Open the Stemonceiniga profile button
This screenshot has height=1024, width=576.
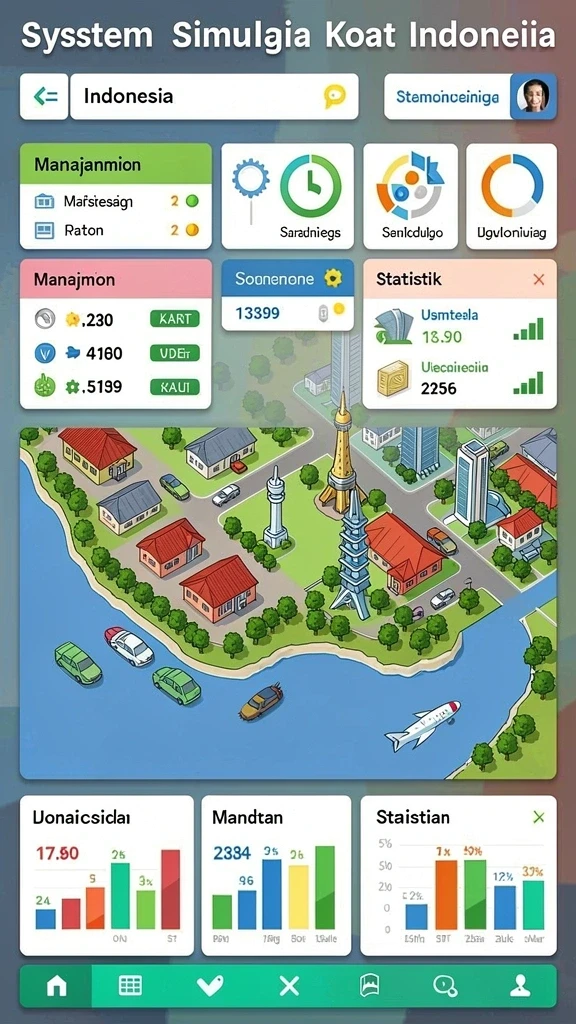(470, 97)
